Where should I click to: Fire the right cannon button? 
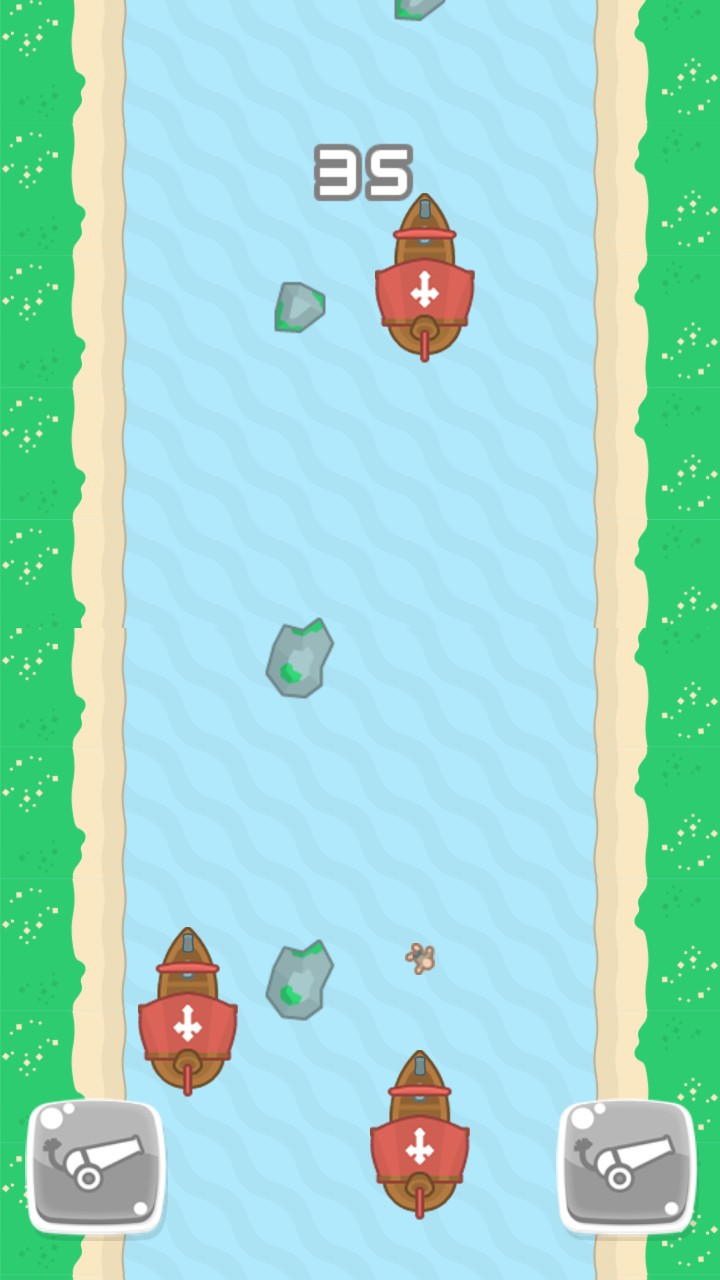pos(626,1166)
